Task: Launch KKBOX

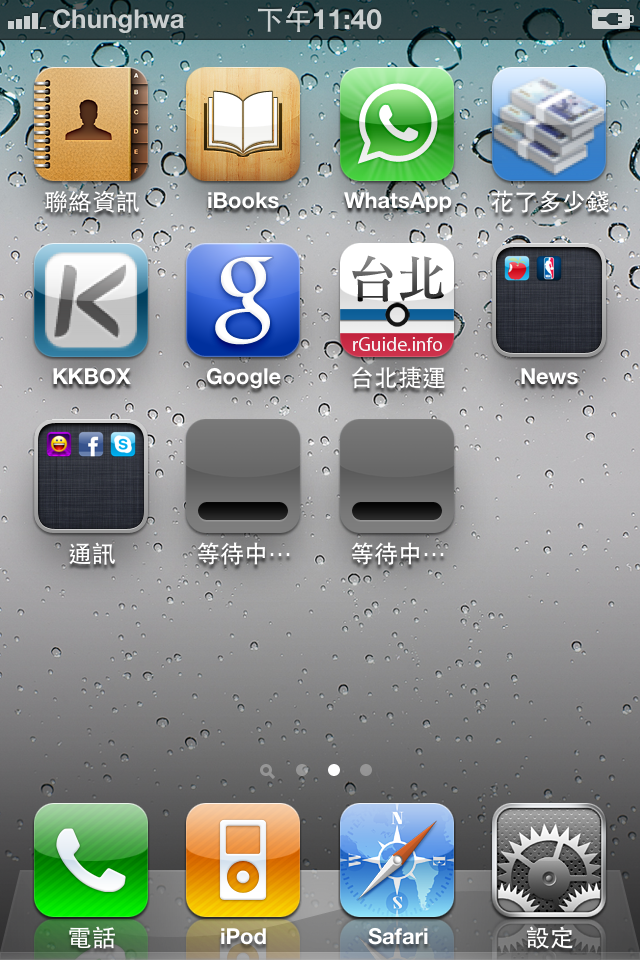Action: coord(91,301)
